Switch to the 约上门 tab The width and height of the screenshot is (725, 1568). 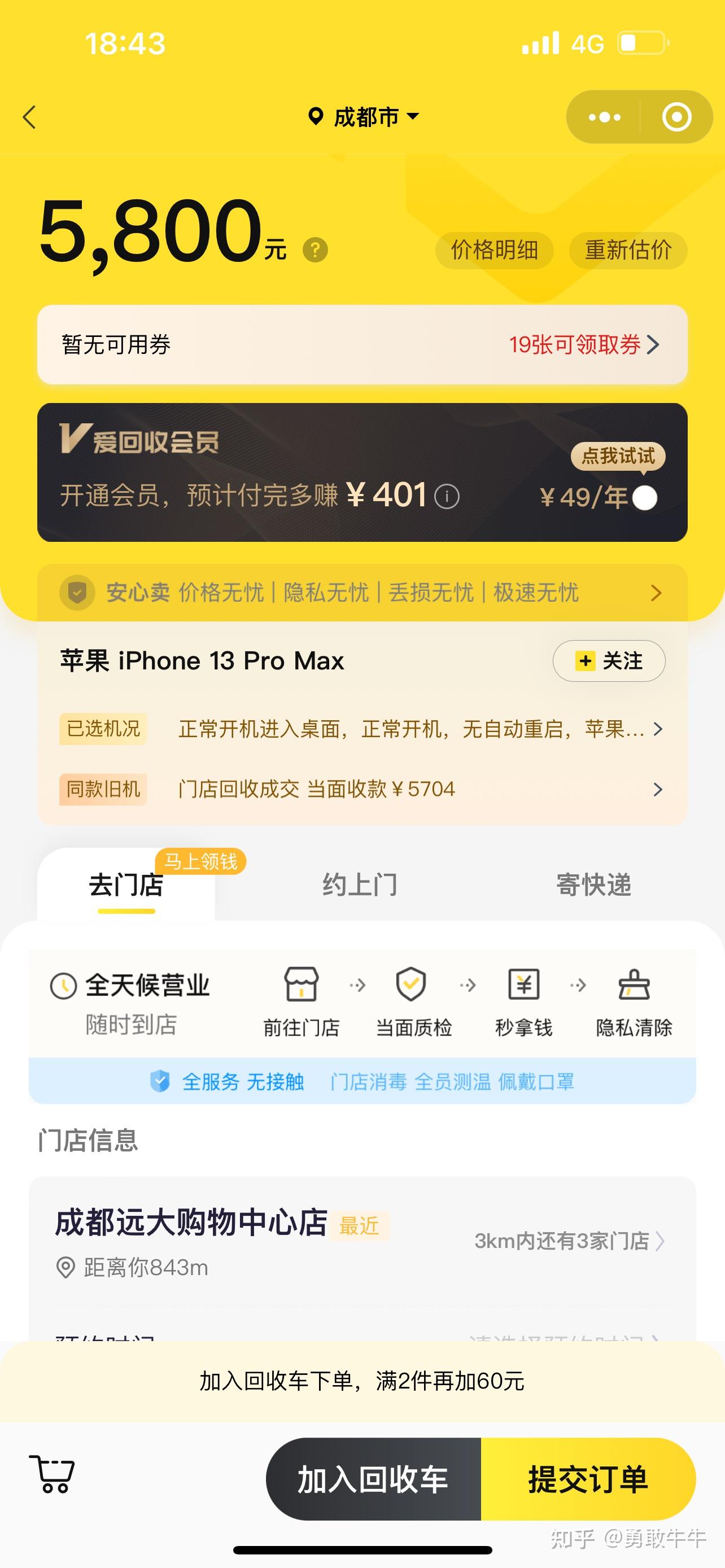[x=359, y=886]
